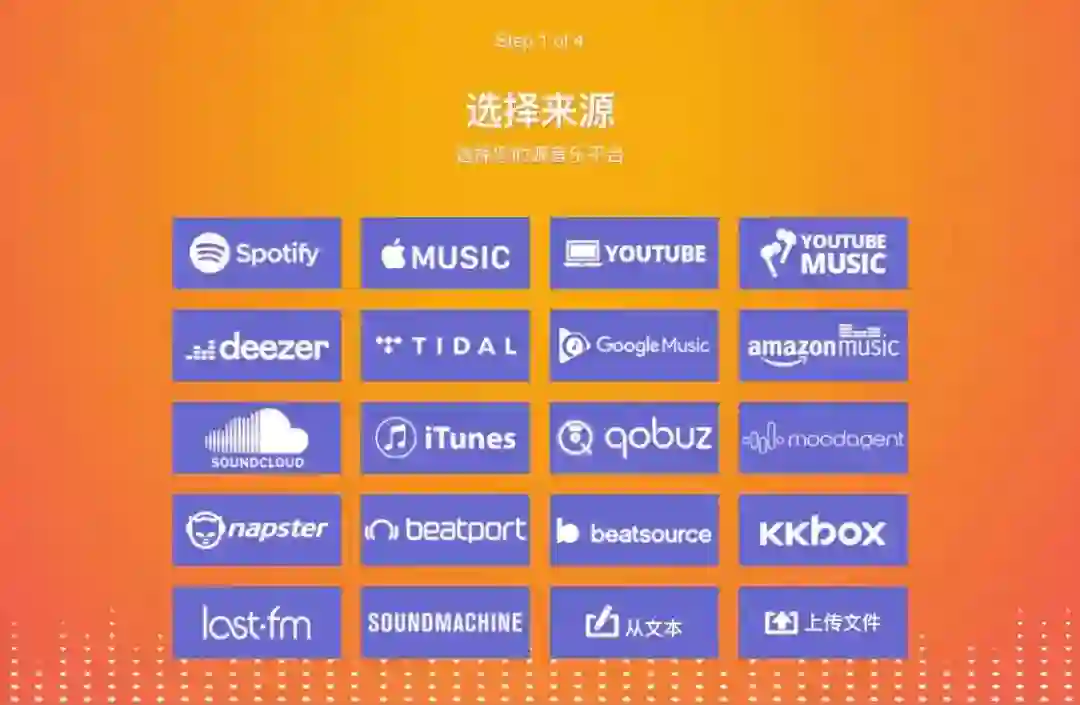Import from text with 从文本
This screenshot has height=705, width=1080.
coord(634,622)
